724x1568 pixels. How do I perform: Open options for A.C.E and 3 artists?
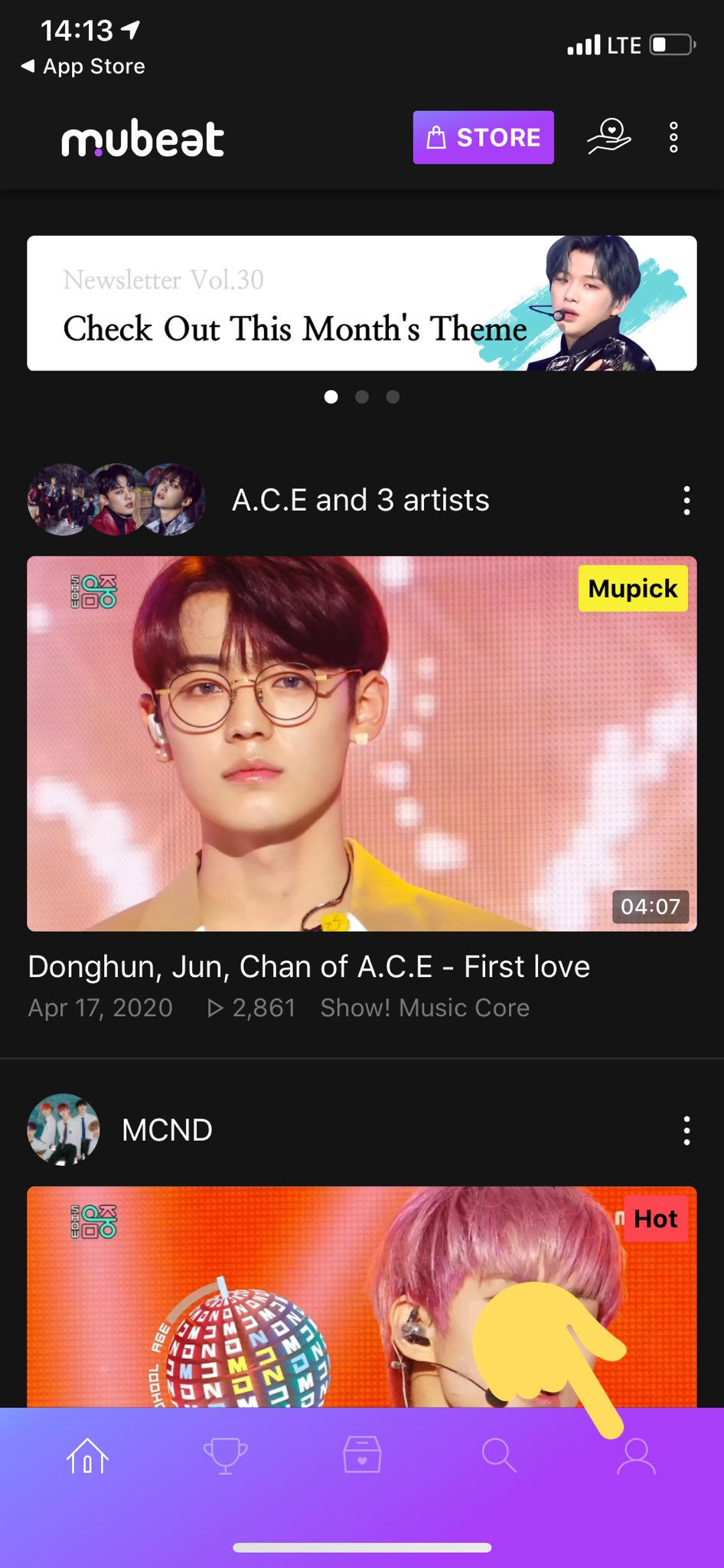686,501
